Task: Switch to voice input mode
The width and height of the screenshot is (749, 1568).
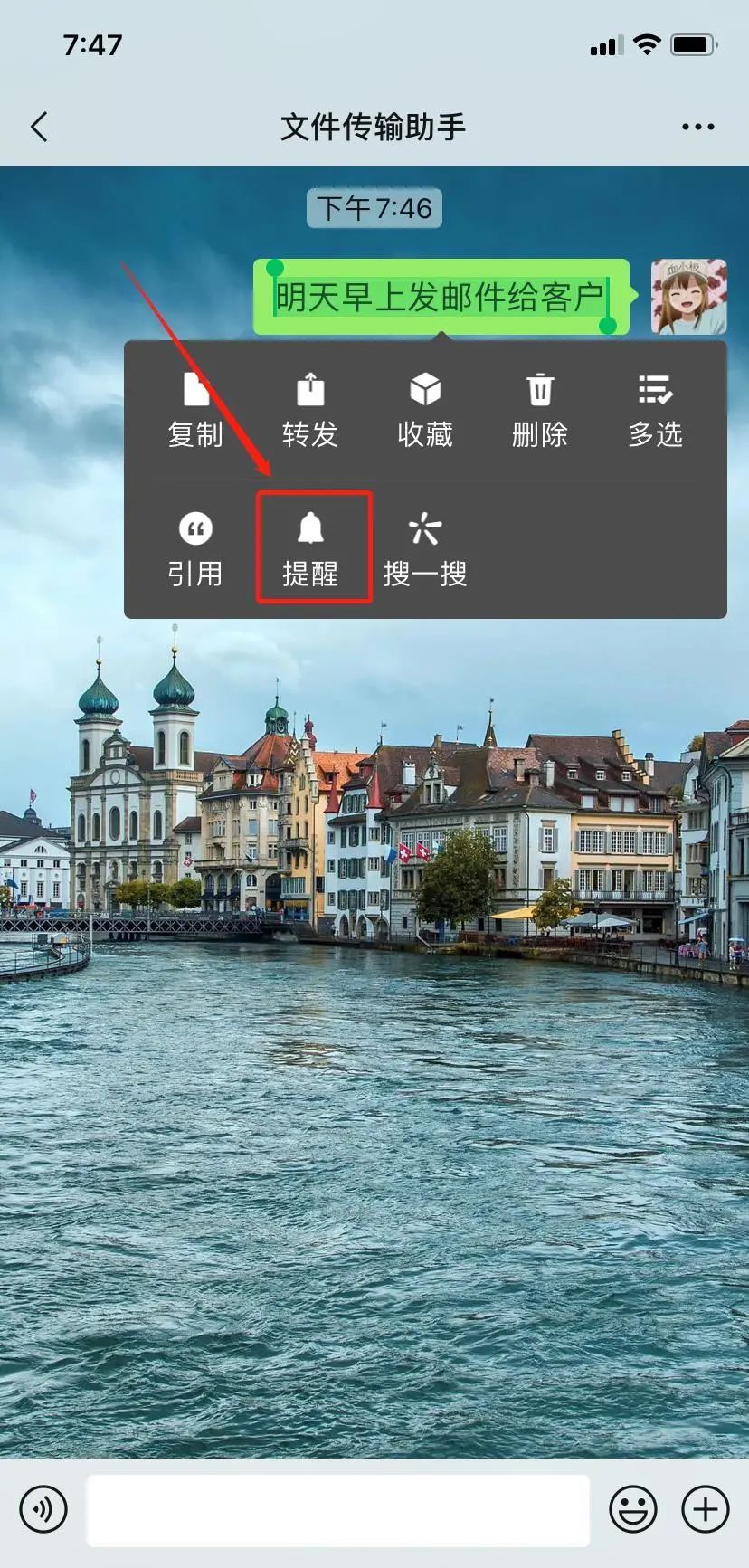Action: click(43, 1509)
